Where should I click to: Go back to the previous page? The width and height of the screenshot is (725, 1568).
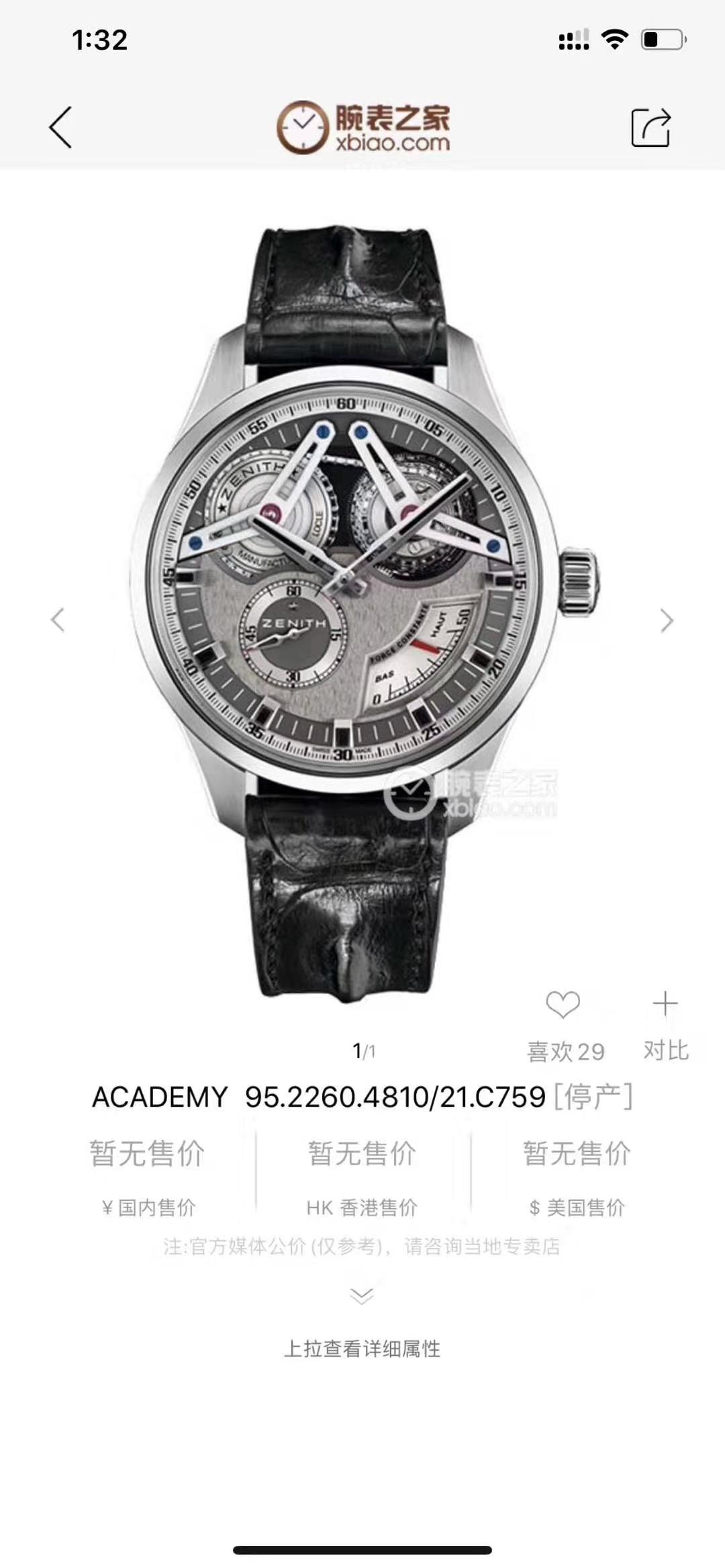click(x=60, y=127)
